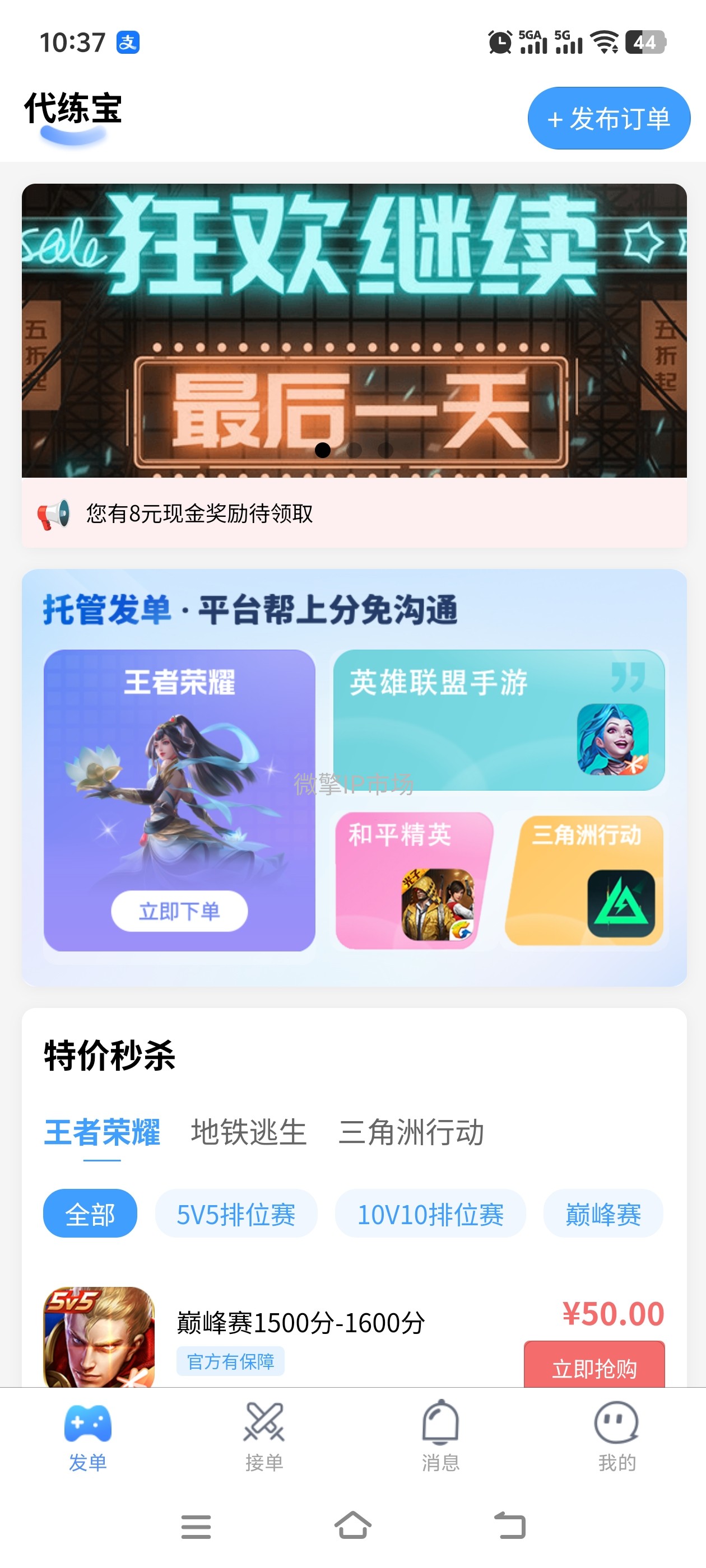Open the 和平精英 card

coord(414,880)
